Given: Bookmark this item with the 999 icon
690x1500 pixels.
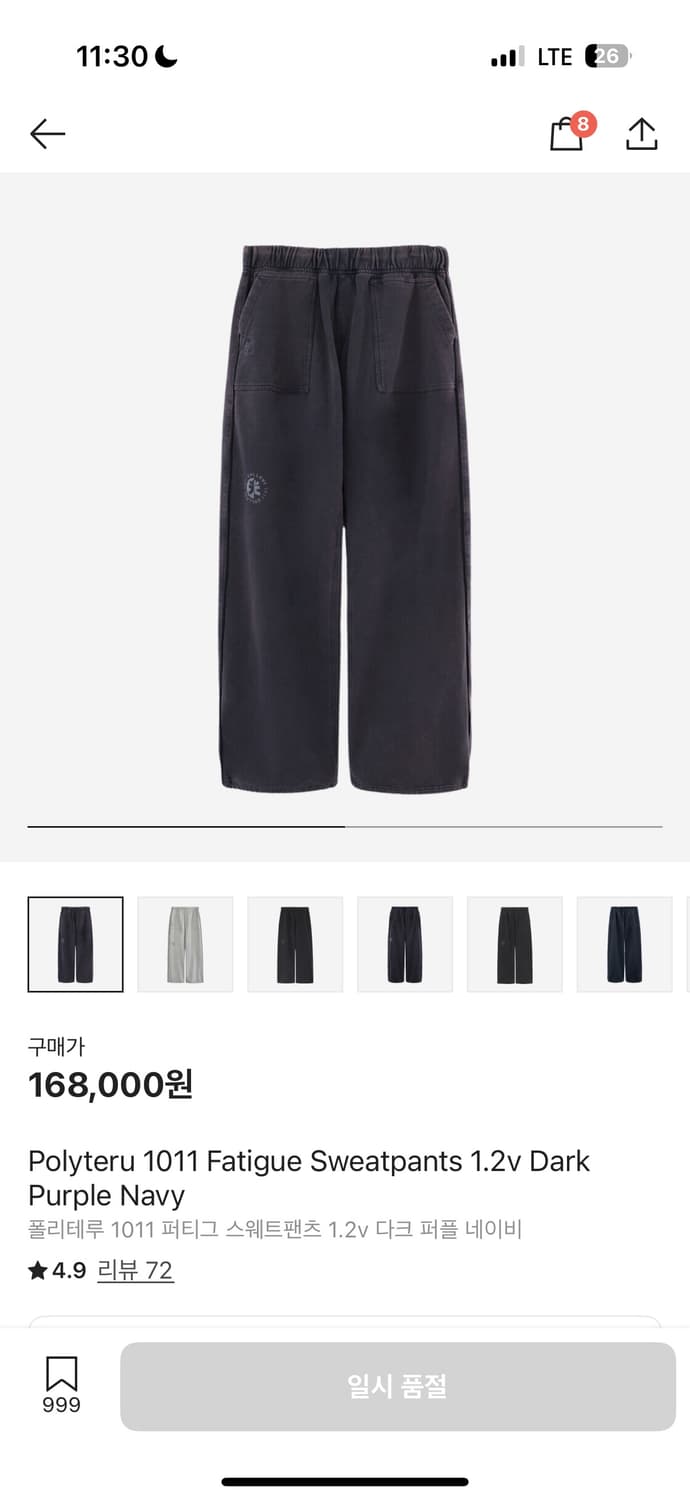Looking at the screenshot, I should point(61,1385).
